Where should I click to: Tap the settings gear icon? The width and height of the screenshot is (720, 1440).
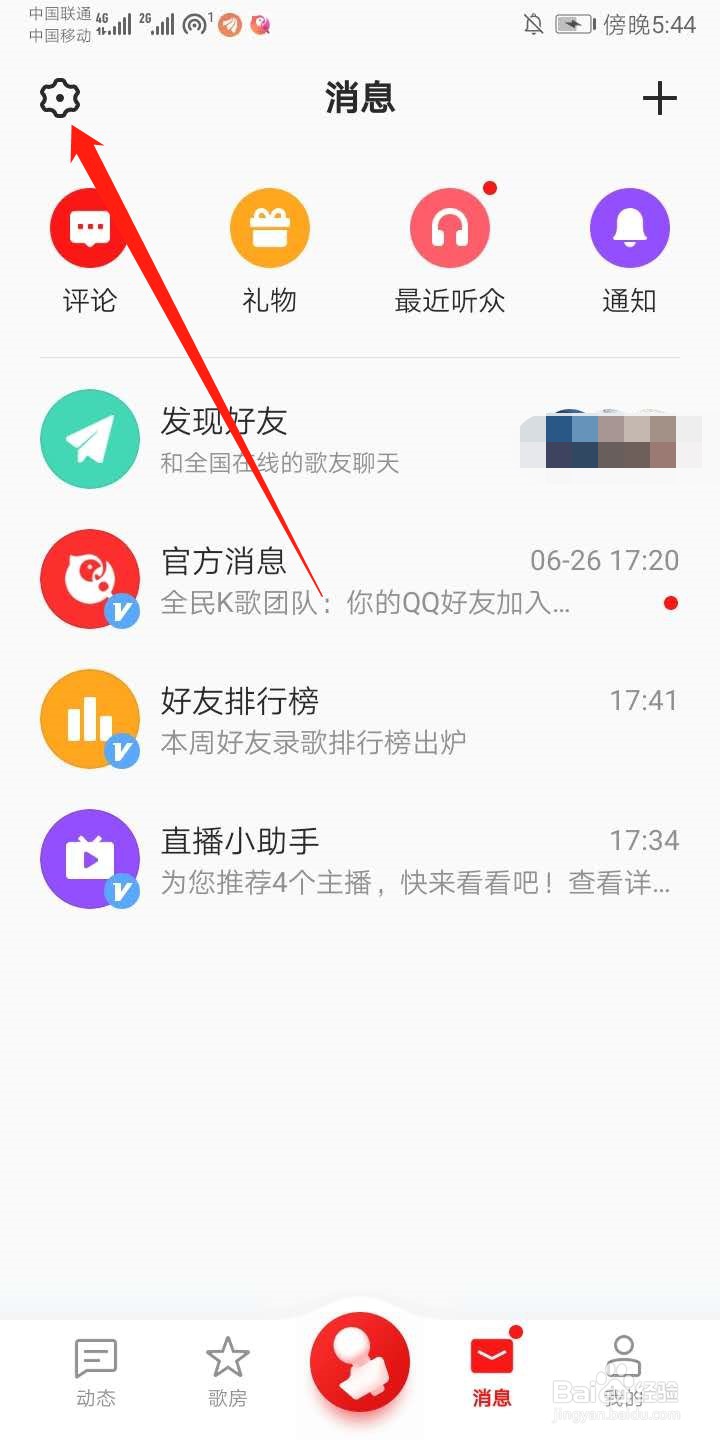[x=60, y=99]
